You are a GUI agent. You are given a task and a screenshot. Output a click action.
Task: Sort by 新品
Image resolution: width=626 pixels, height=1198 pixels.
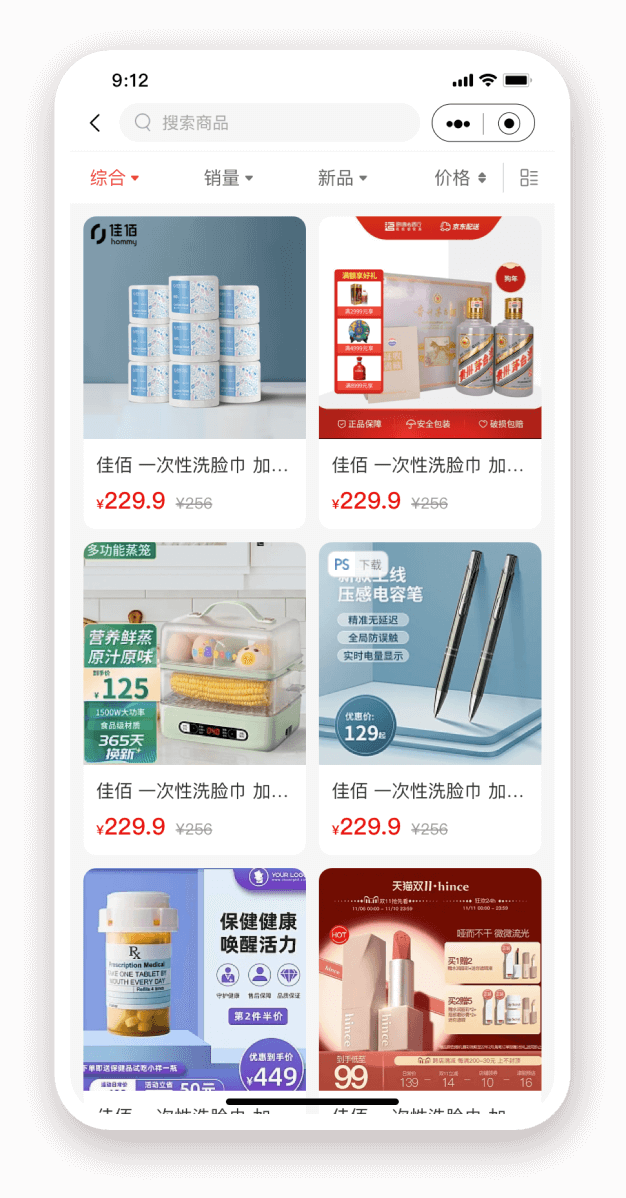point(342,178)
